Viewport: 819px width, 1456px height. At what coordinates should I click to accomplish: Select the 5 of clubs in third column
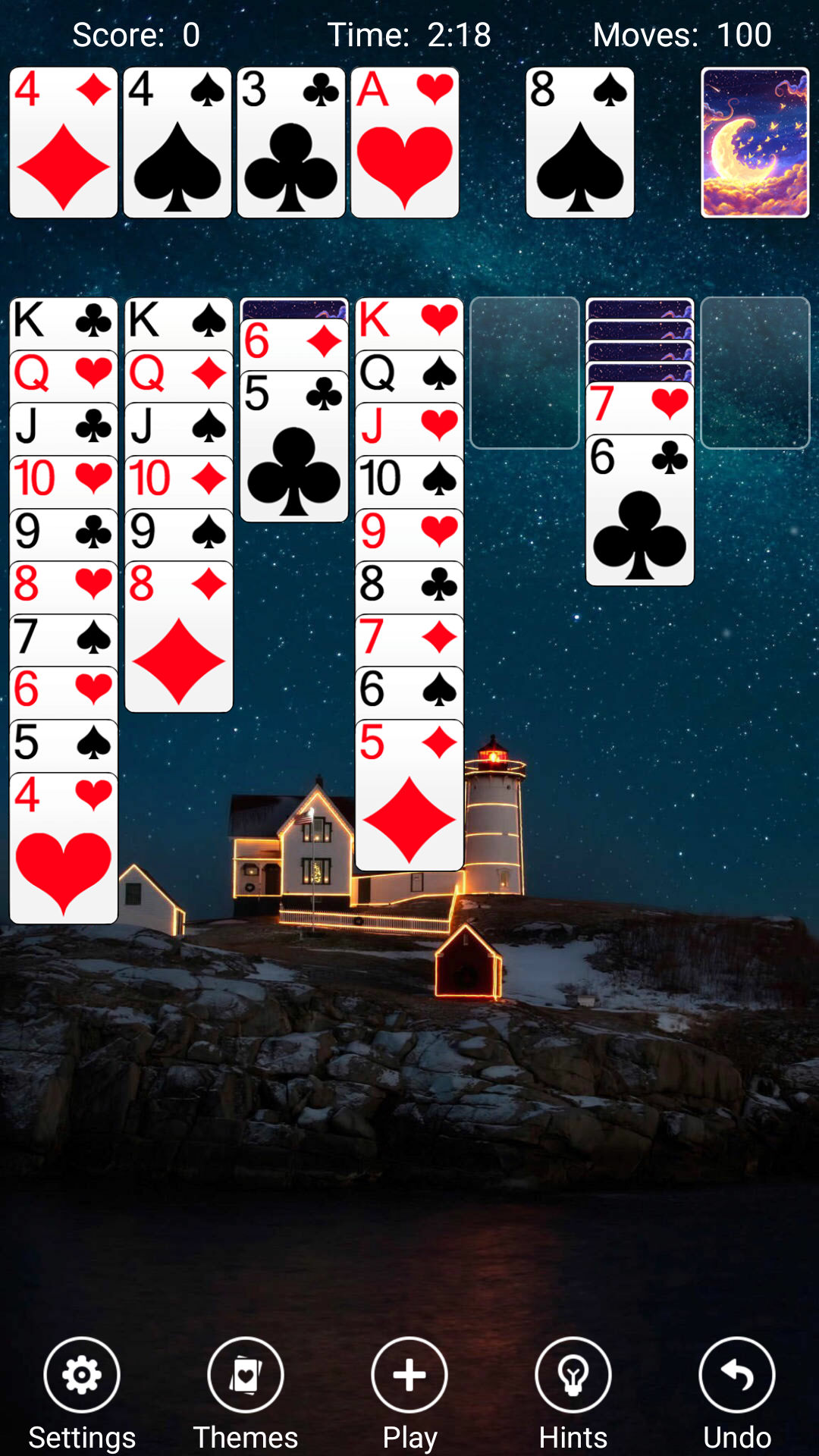[293, 447]
